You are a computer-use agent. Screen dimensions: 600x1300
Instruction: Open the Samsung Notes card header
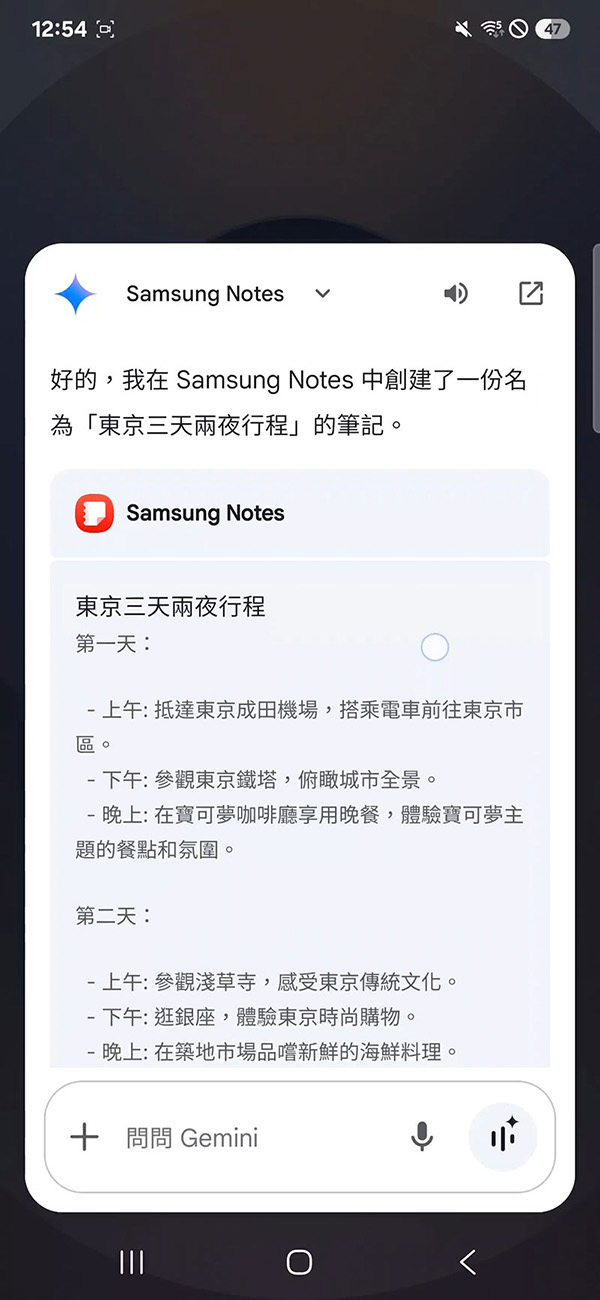pyautogui.click(x=300, y=513)
